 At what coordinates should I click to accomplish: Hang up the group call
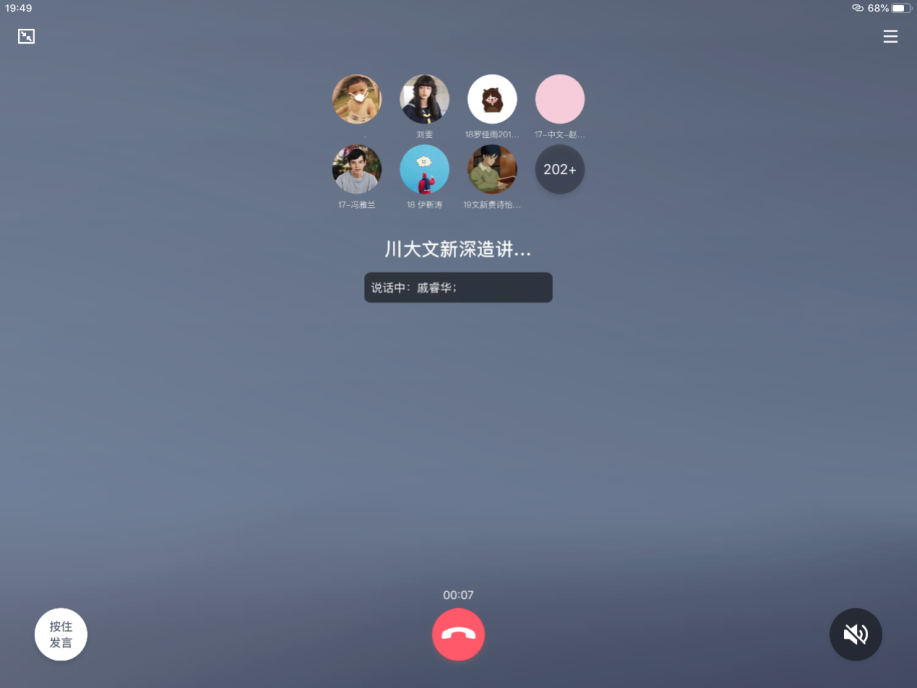(x=458, y=635)
